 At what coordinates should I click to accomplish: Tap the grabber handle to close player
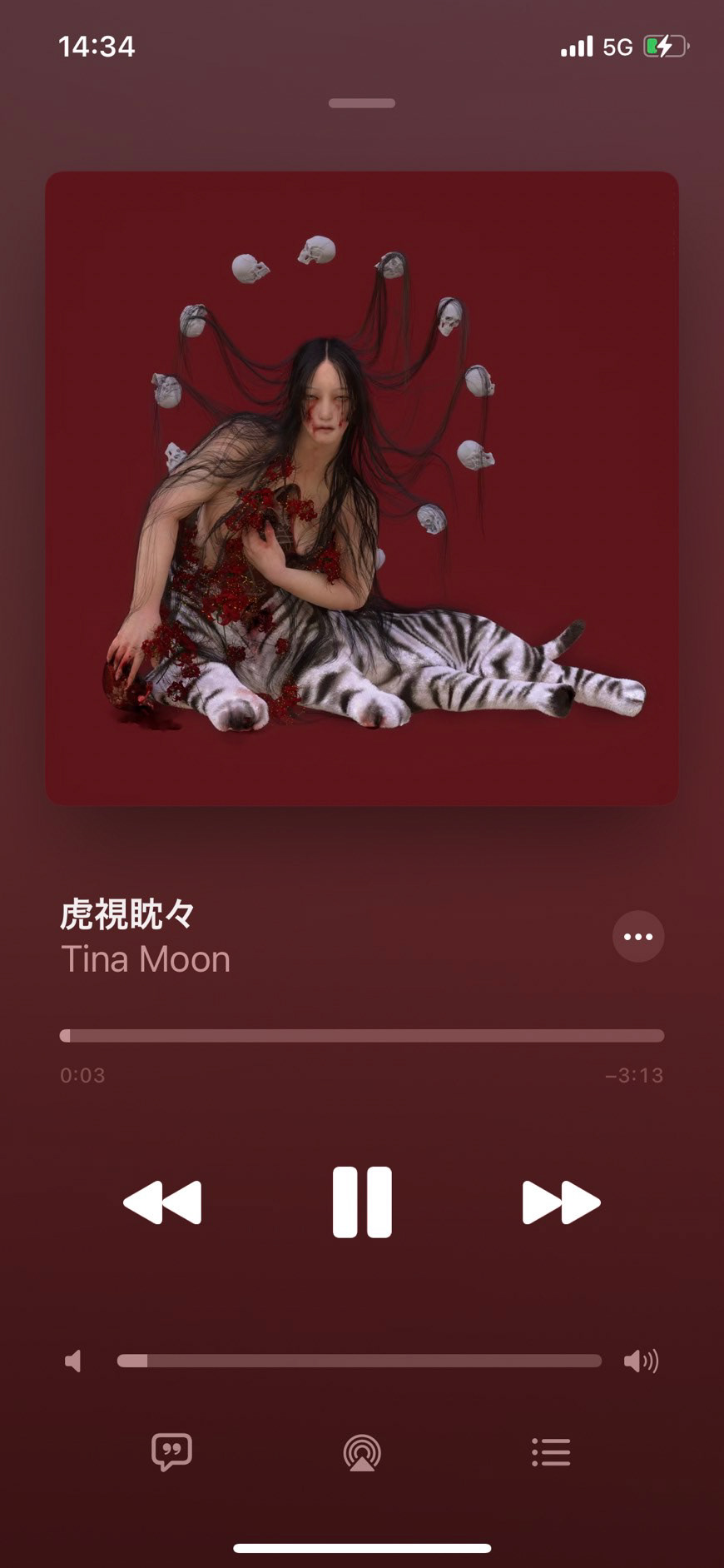coord(362,103)
